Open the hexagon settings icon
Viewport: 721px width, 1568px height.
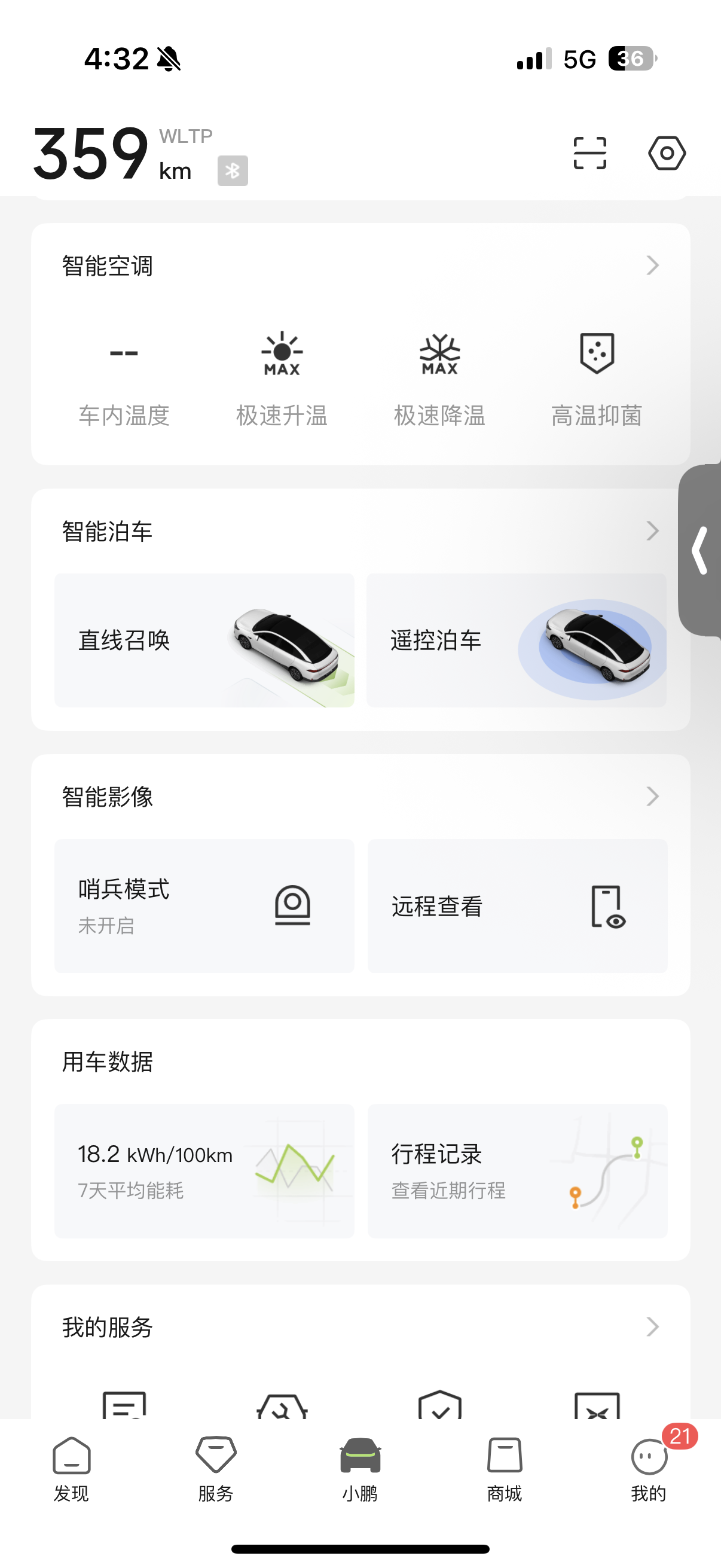tap(666, 152)
